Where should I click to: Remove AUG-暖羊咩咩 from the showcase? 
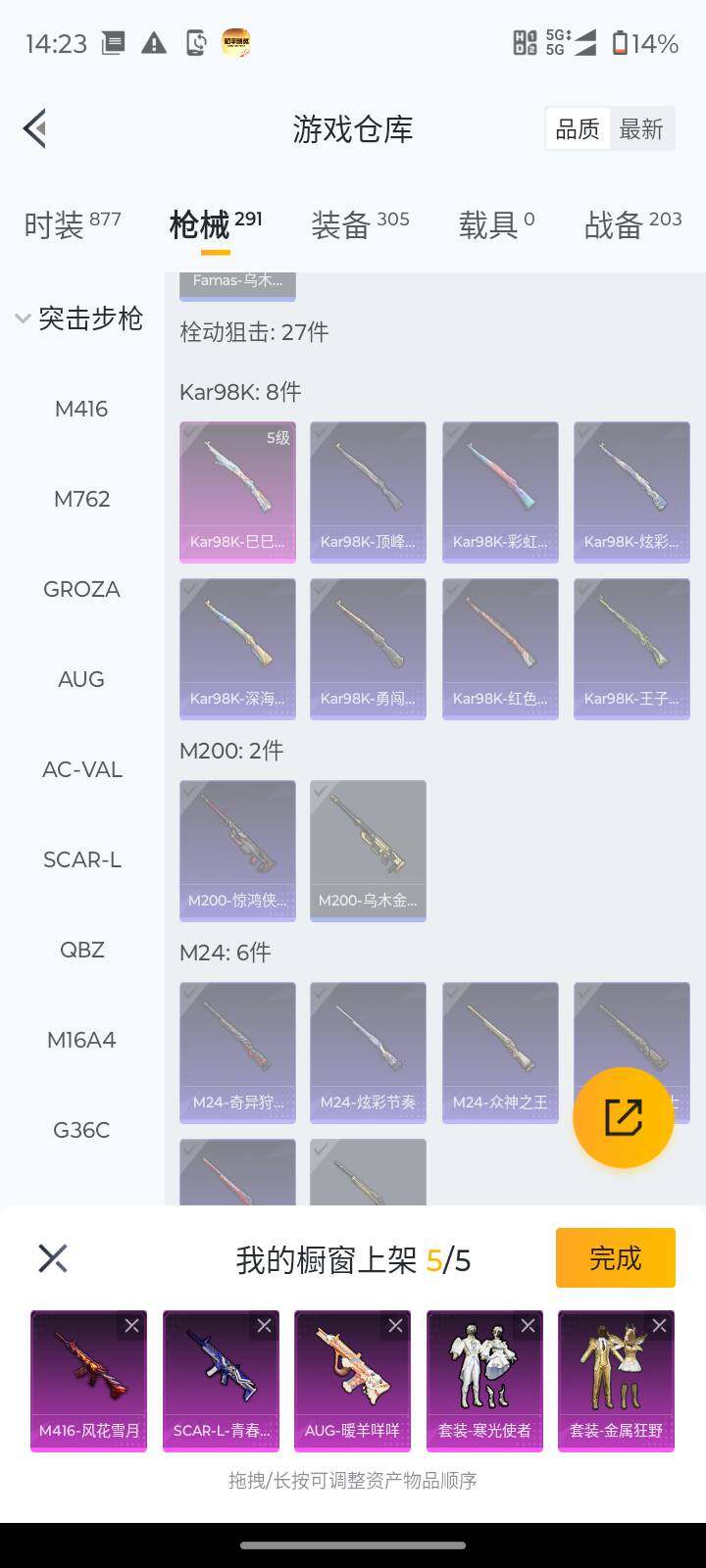(395, 1326)
